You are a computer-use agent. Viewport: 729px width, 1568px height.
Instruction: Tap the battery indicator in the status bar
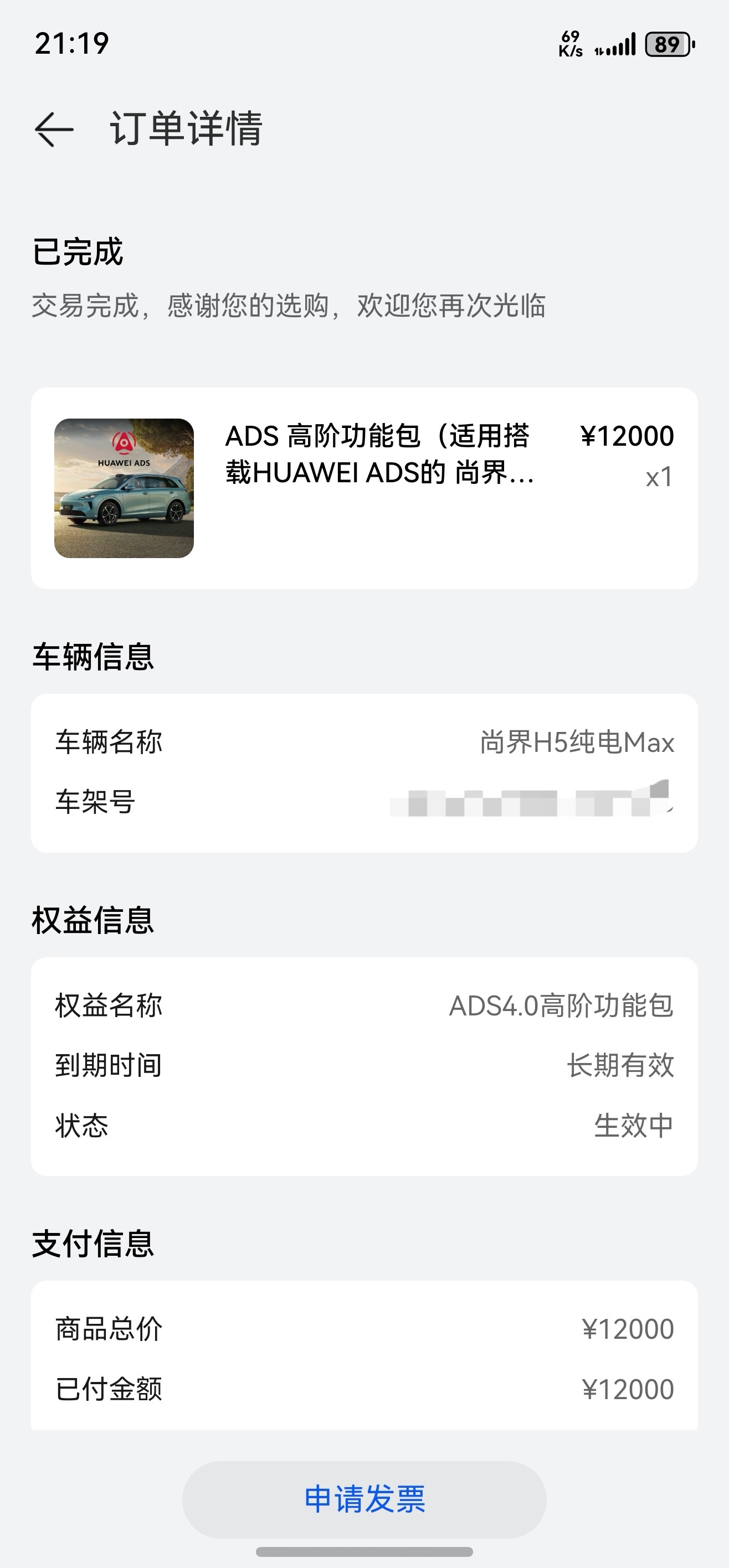(666, 44)
